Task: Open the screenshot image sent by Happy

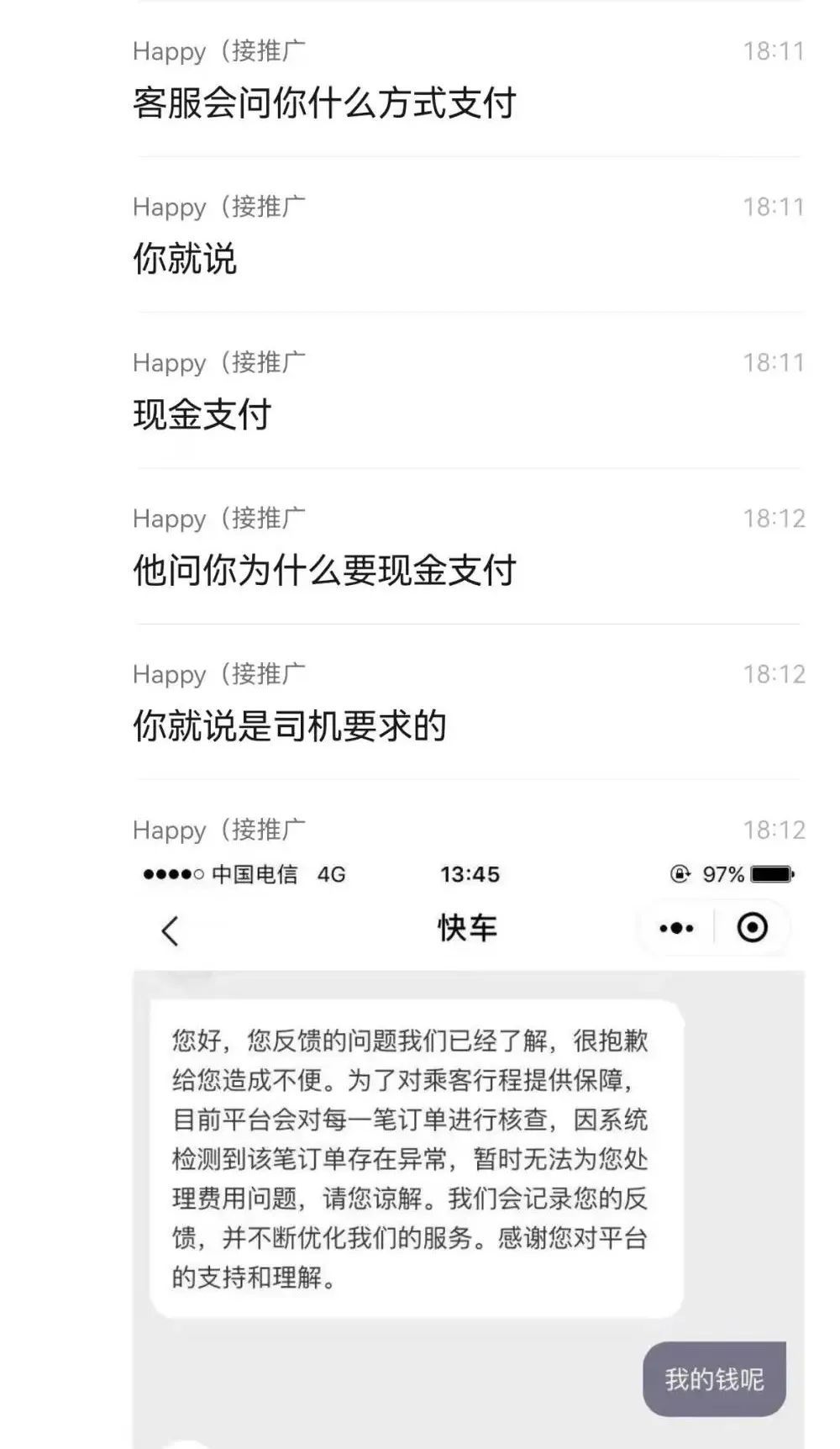Action: coord(467,1160)
